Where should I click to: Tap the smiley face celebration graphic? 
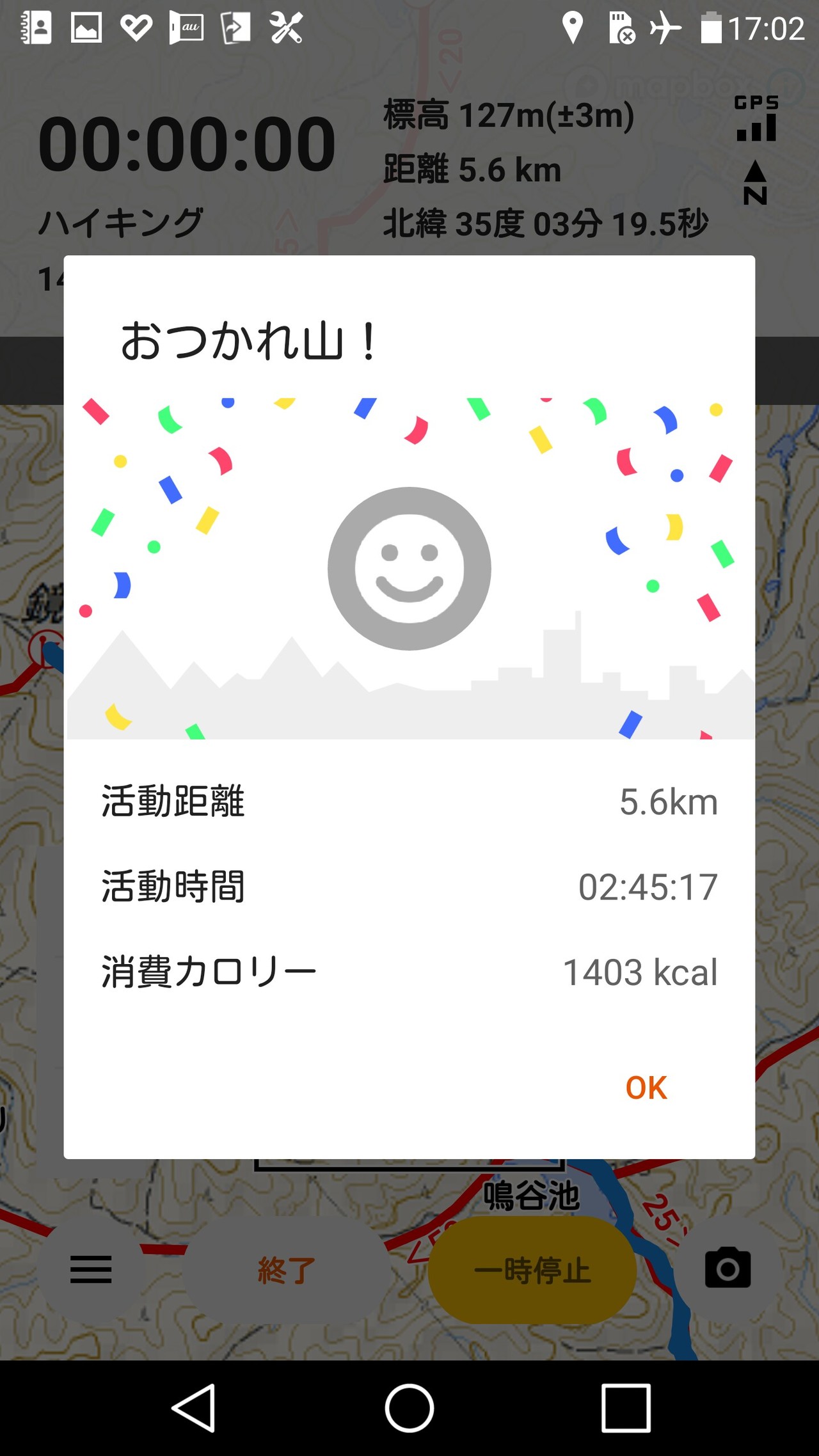(409, 568)
